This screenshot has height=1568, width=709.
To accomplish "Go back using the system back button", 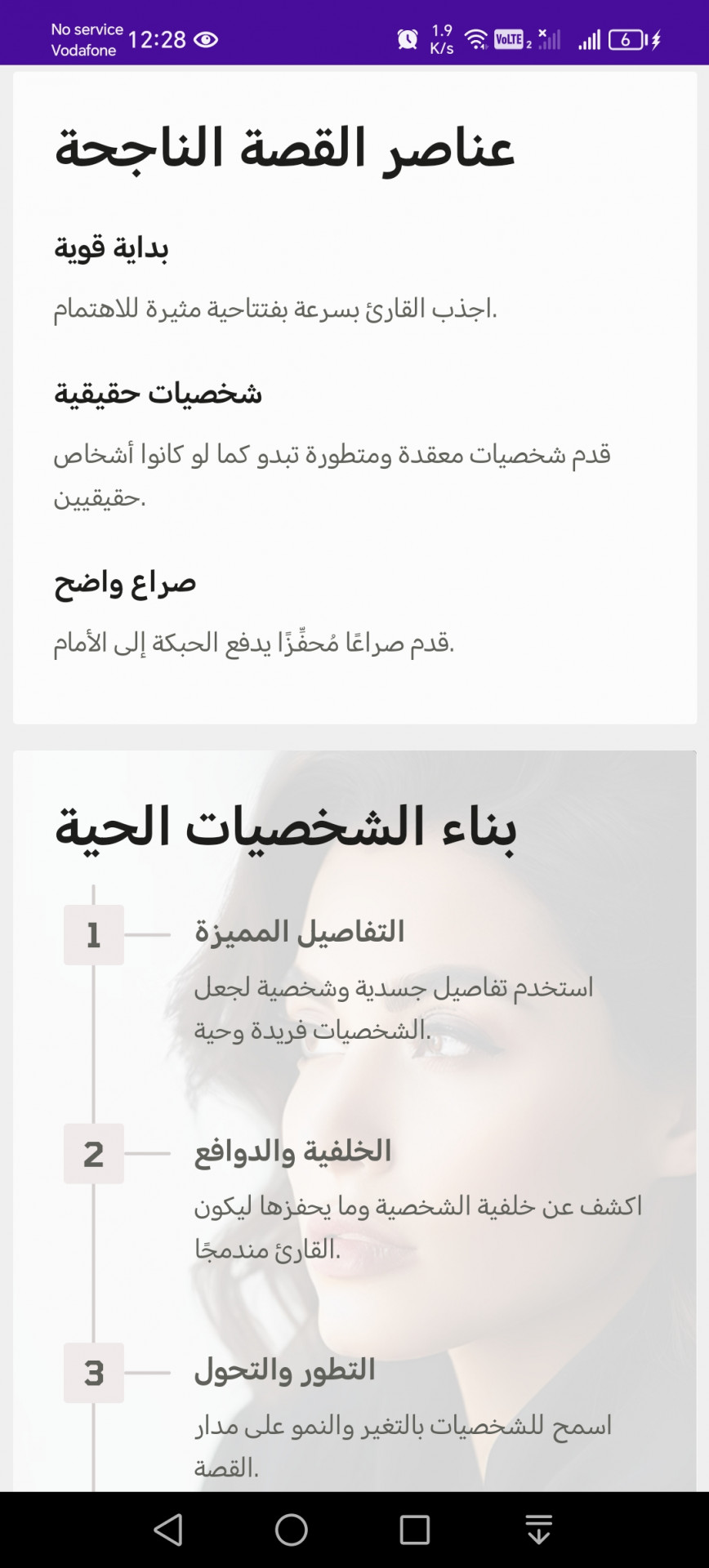I will point(168,1530).
